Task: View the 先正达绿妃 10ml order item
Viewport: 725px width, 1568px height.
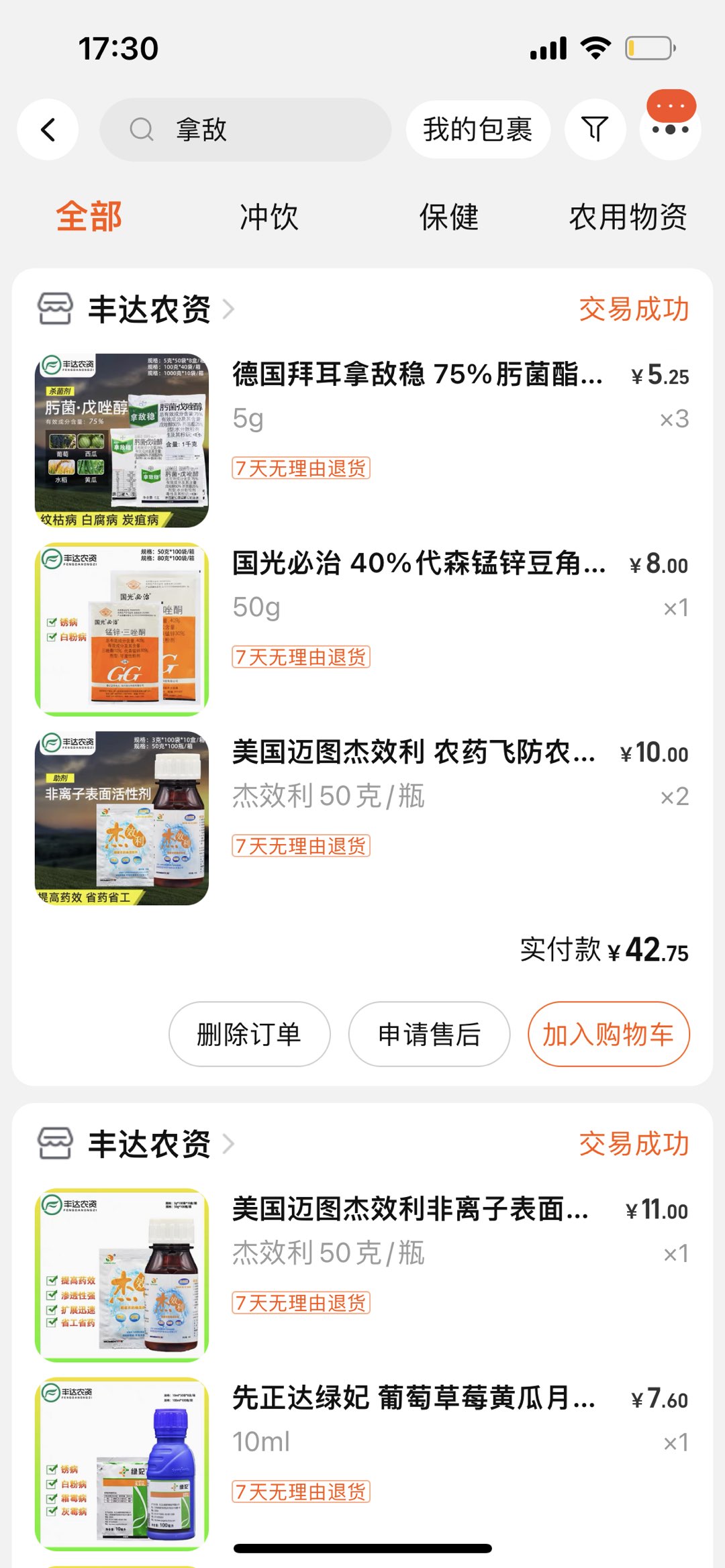Action: (413, 1398)
